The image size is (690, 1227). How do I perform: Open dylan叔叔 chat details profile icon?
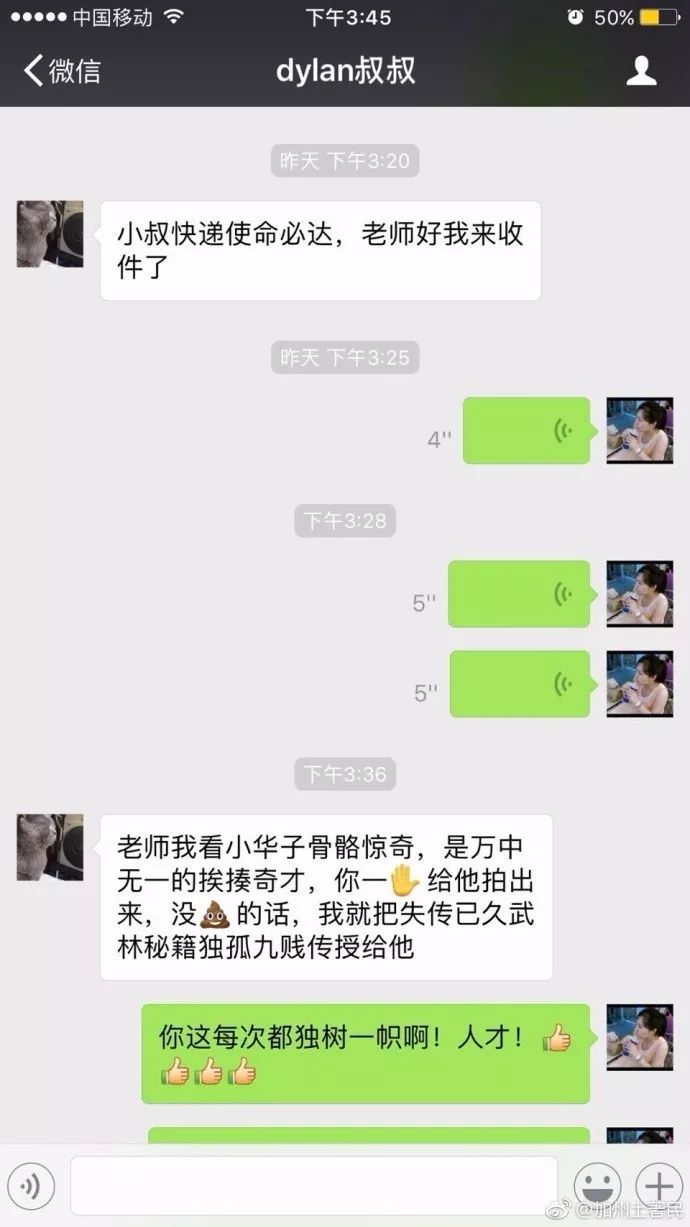(641, 71)
